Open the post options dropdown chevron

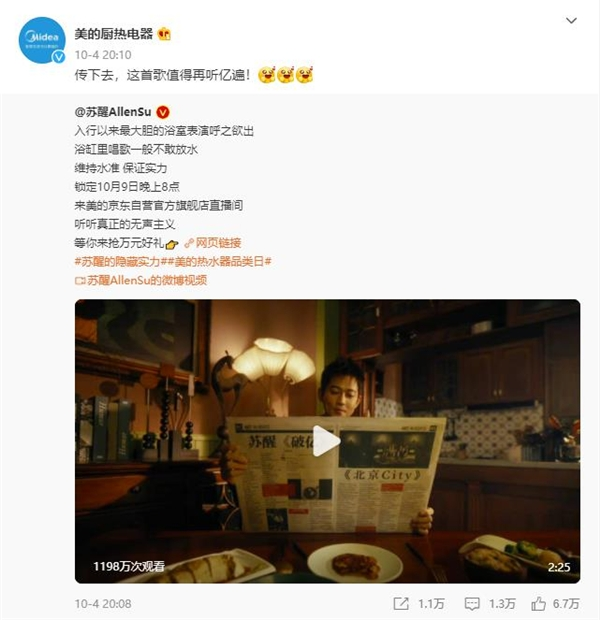coord(570,22)
